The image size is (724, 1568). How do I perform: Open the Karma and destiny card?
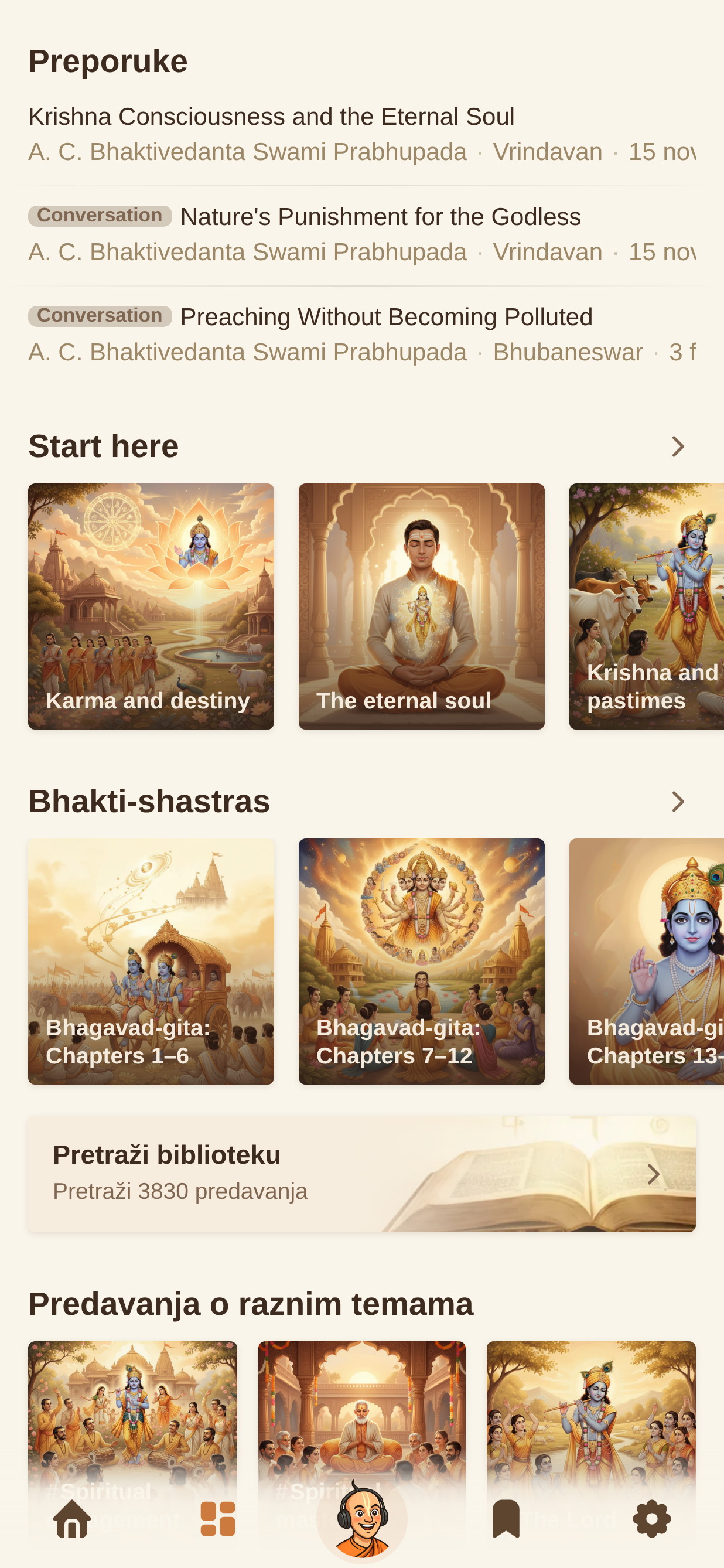point(151,606)
